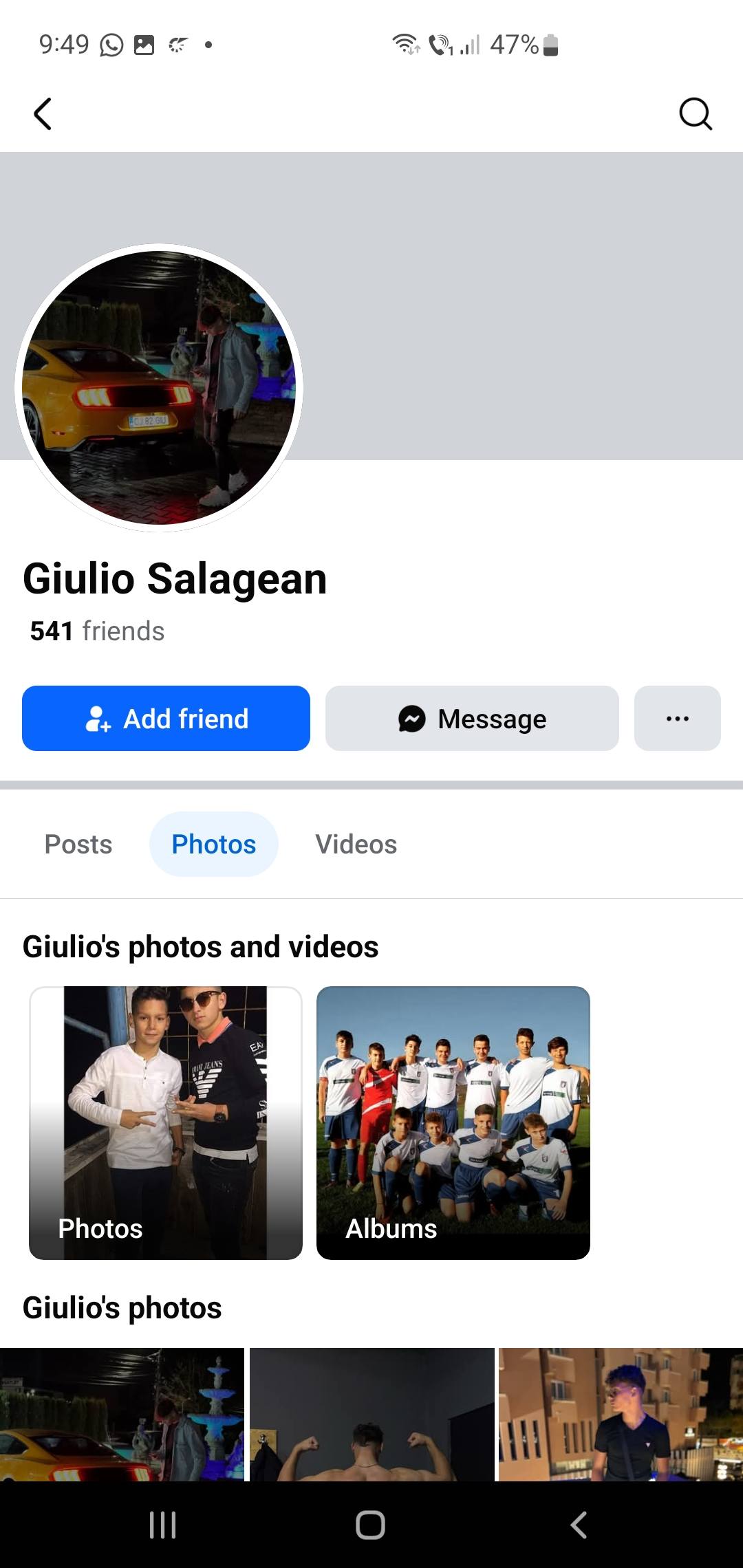Go to the system home screen
This screenshot has height=1568, width=743.
tap(370, 1525)
